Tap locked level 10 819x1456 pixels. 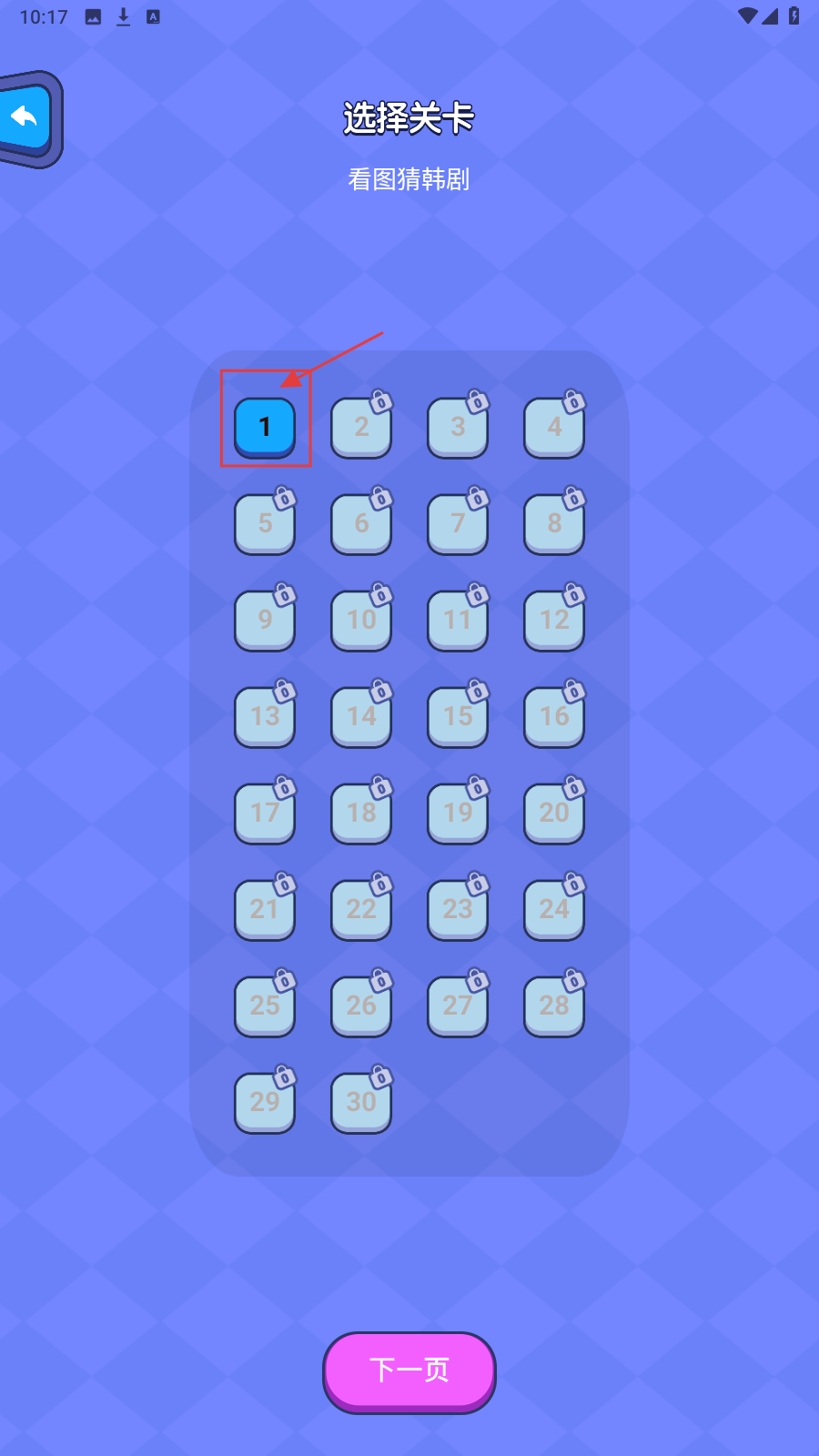pos(361,621)
